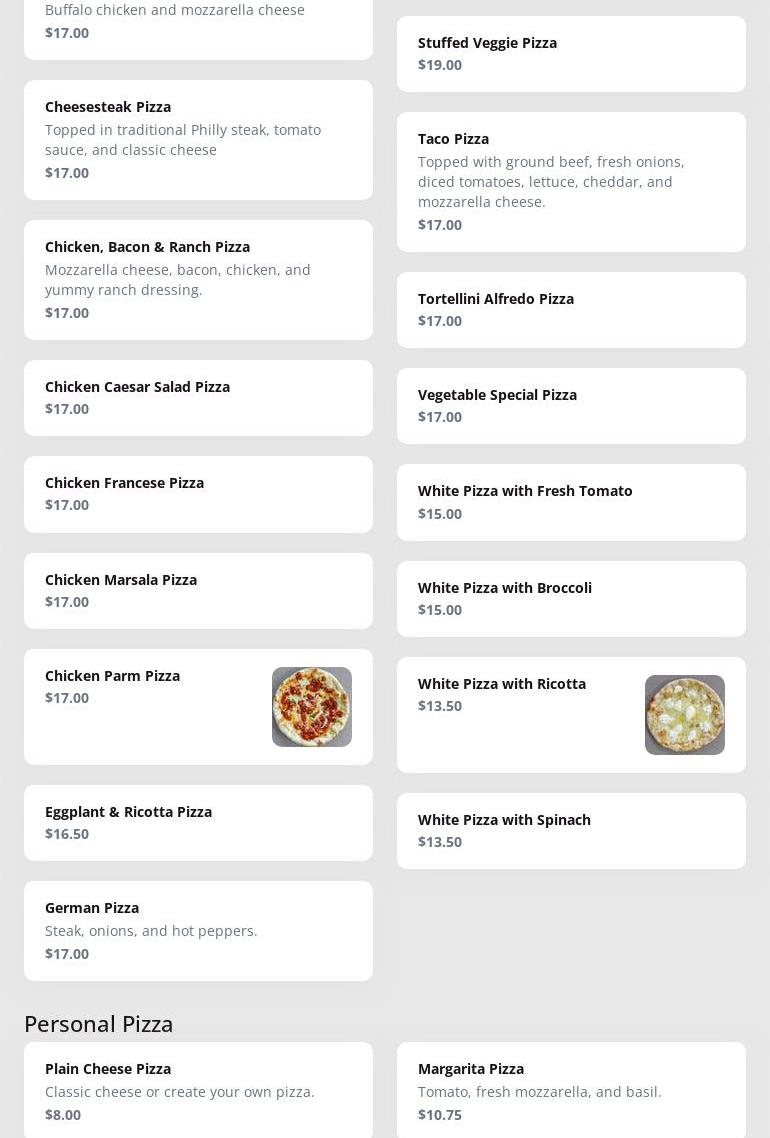The height and width of the screenshot is (1138, 770).
Task: Pick White Pizza with Fresh Tomato
Action: [571, 501]
